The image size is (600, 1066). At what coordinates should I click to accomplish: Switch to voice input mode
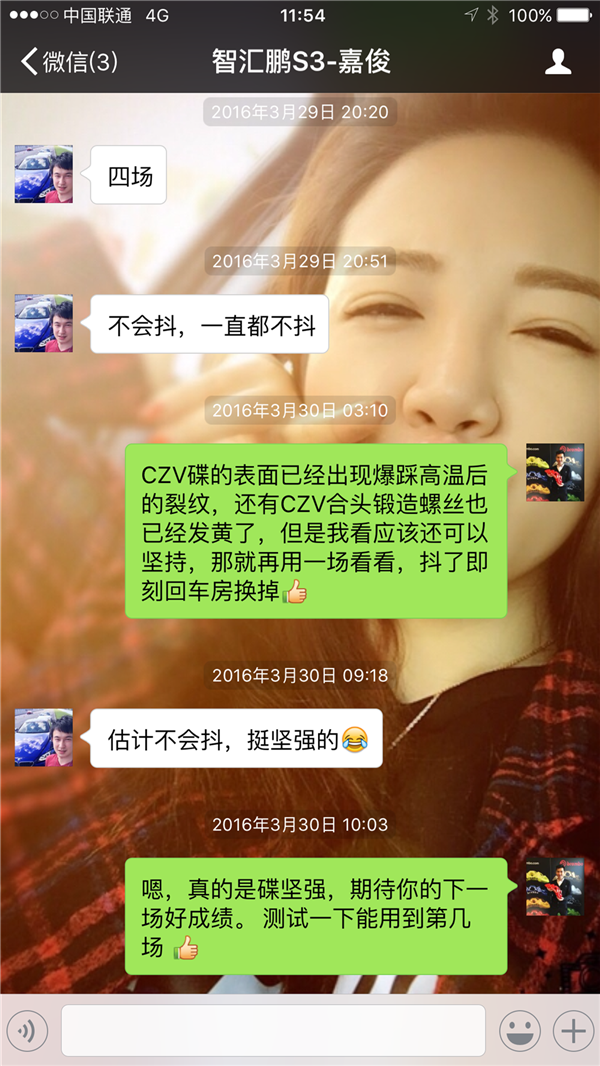tap(28, 1030)
